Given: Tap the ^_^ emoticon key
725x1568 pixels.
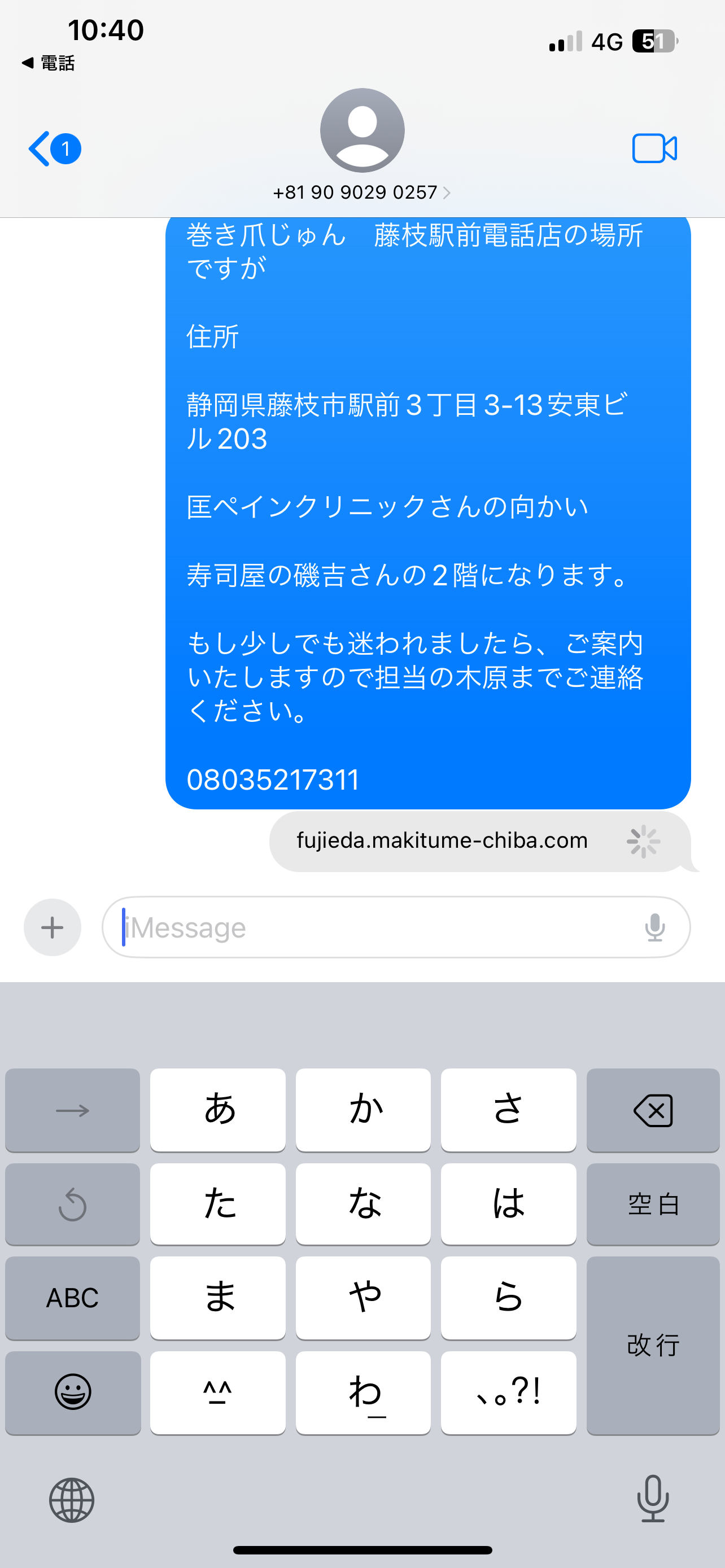Looking at the screenshot, I should tap(218, 1392).
